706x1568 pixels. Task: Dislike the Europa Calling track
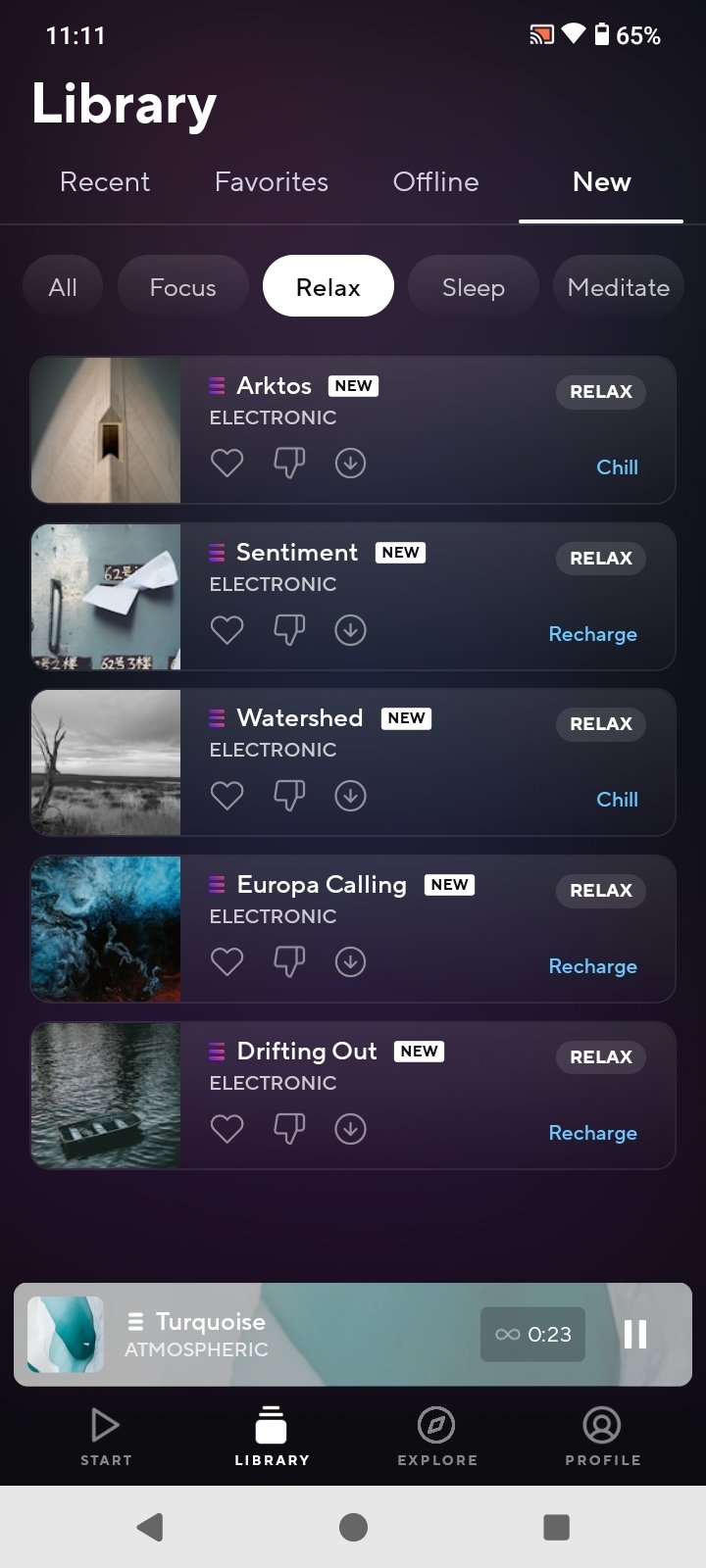point(288,962)
